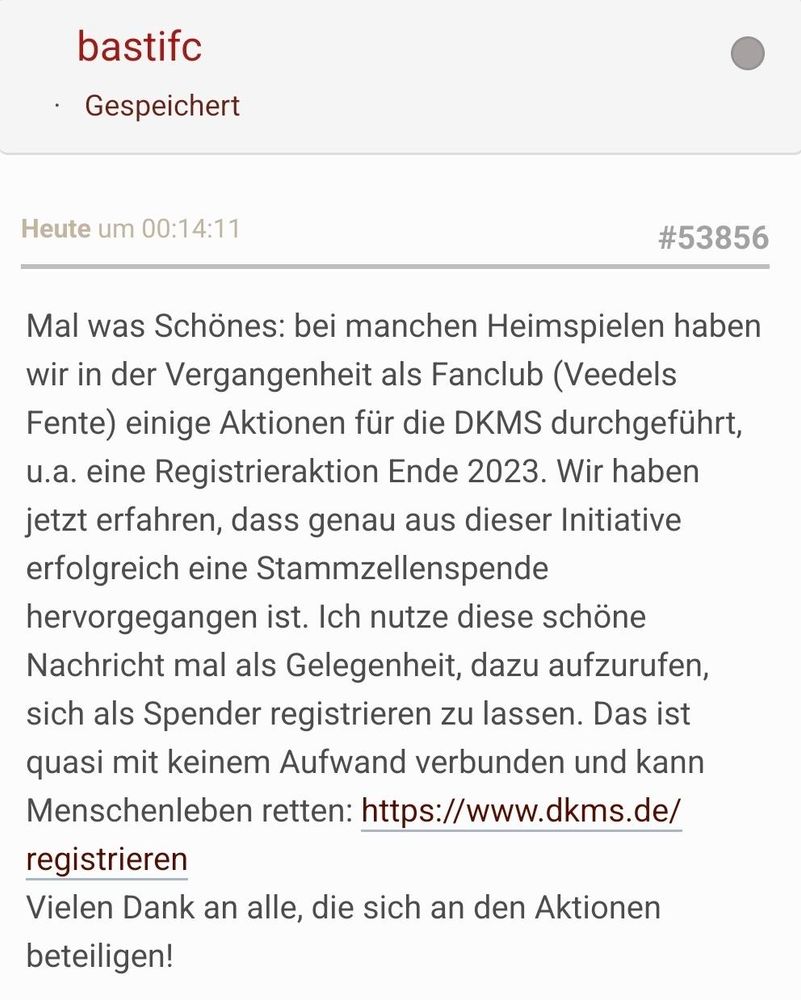Screen dimensions: 801x1000
Task: Click the wrapped link text registrieren
Action: pyautogui.click(x=106, y=859)
